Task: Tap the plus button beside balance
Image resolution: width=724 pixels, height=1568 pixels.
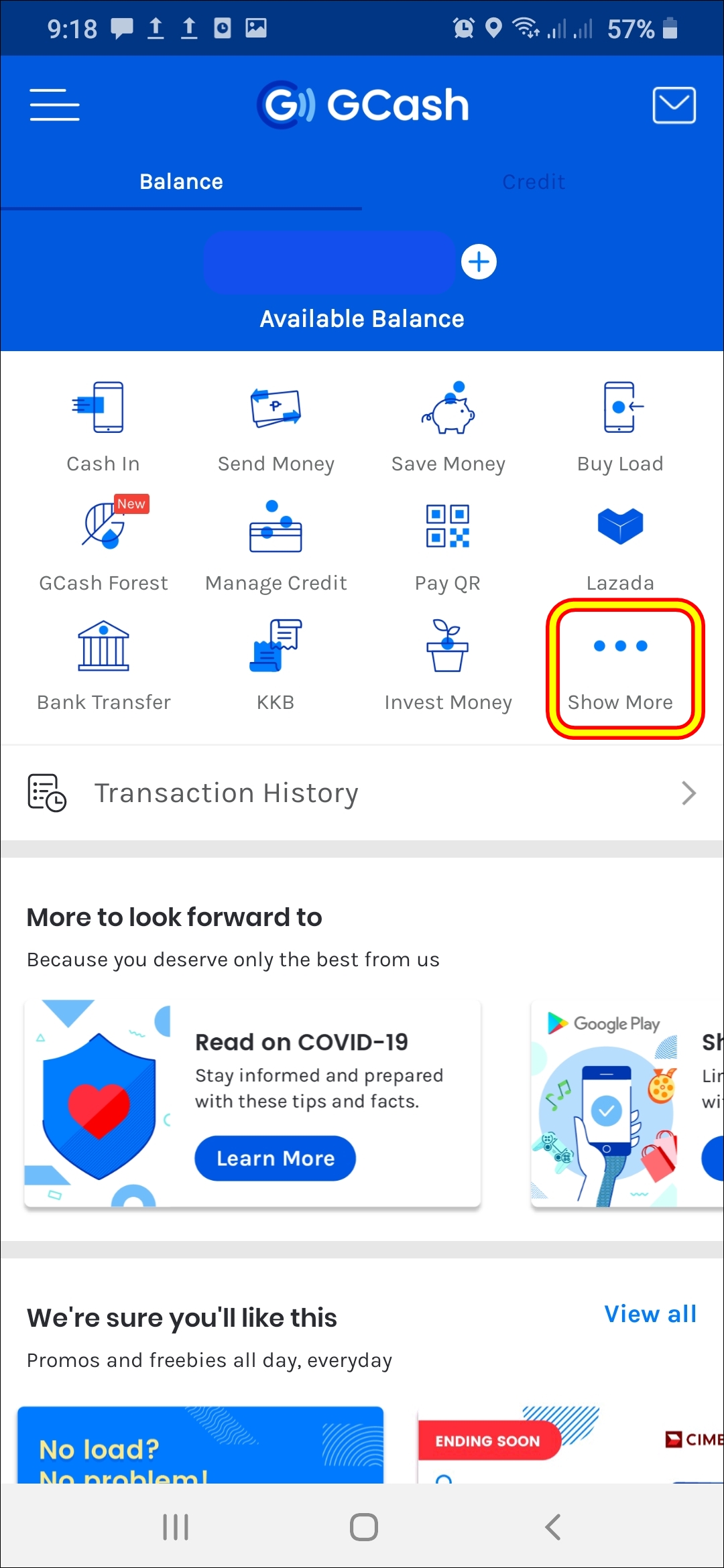Action: [x=479, y=261]
